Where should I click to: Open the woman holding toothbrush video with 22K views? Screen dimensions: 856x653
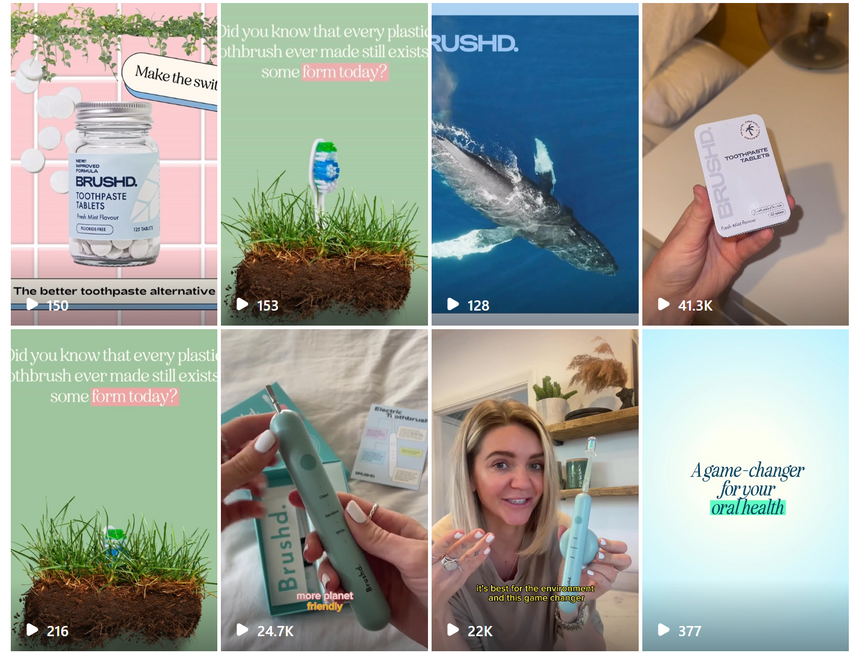tap(534, 490)
